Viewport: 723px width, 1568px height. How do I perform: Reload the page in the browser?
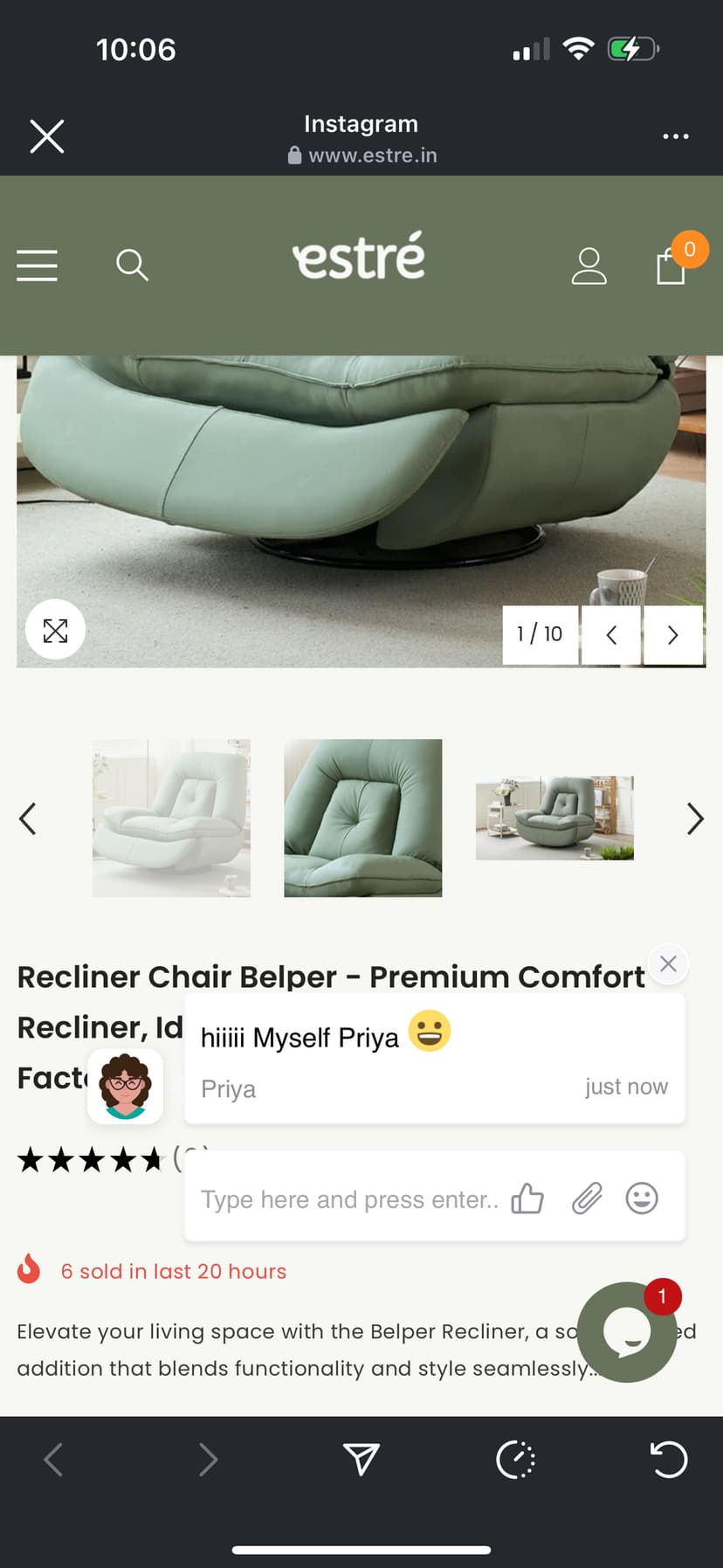(669, 1460)
